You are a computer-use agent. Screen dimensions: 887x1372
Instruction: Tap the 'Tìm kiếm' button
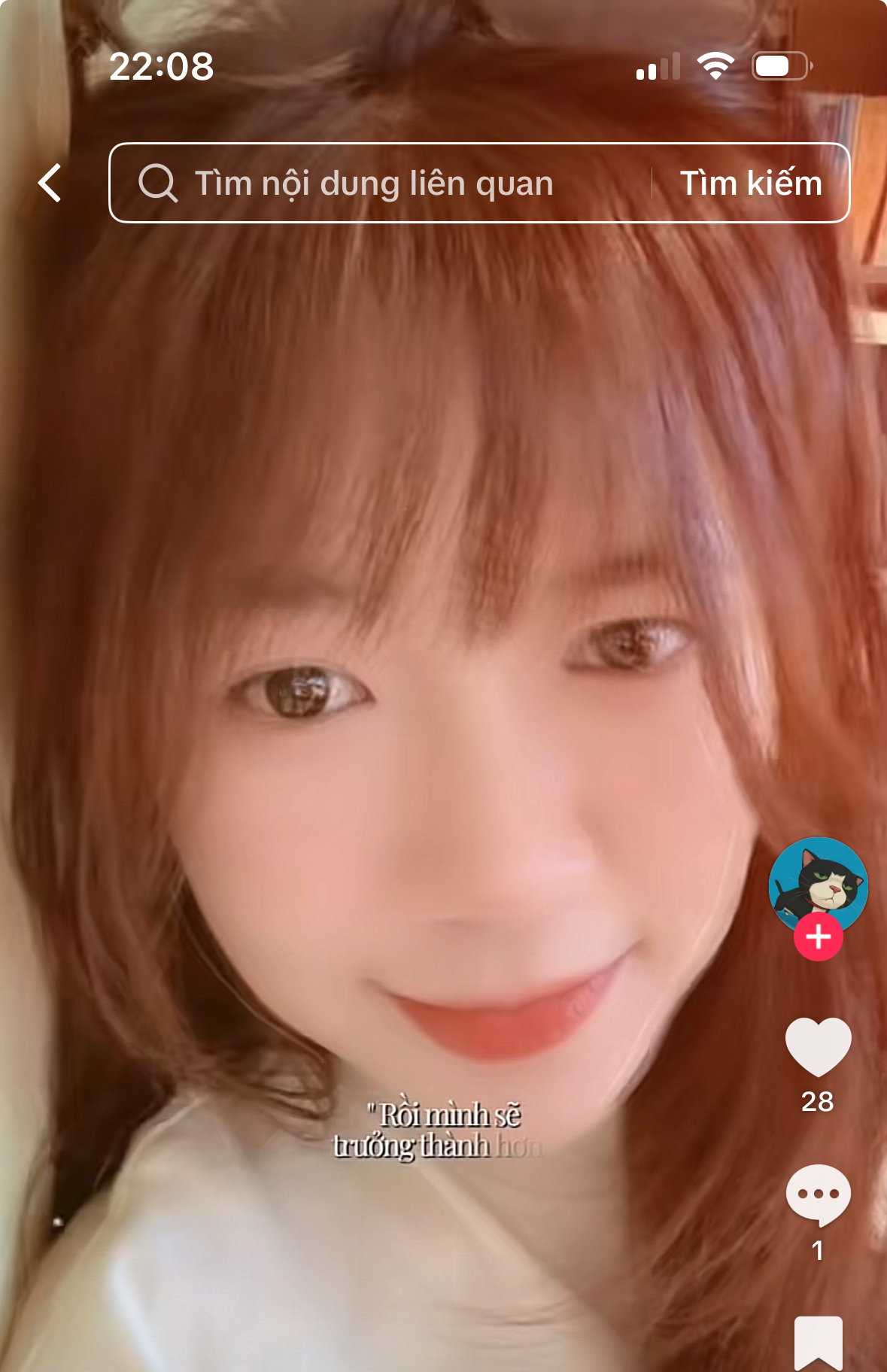tap(750, 184)
